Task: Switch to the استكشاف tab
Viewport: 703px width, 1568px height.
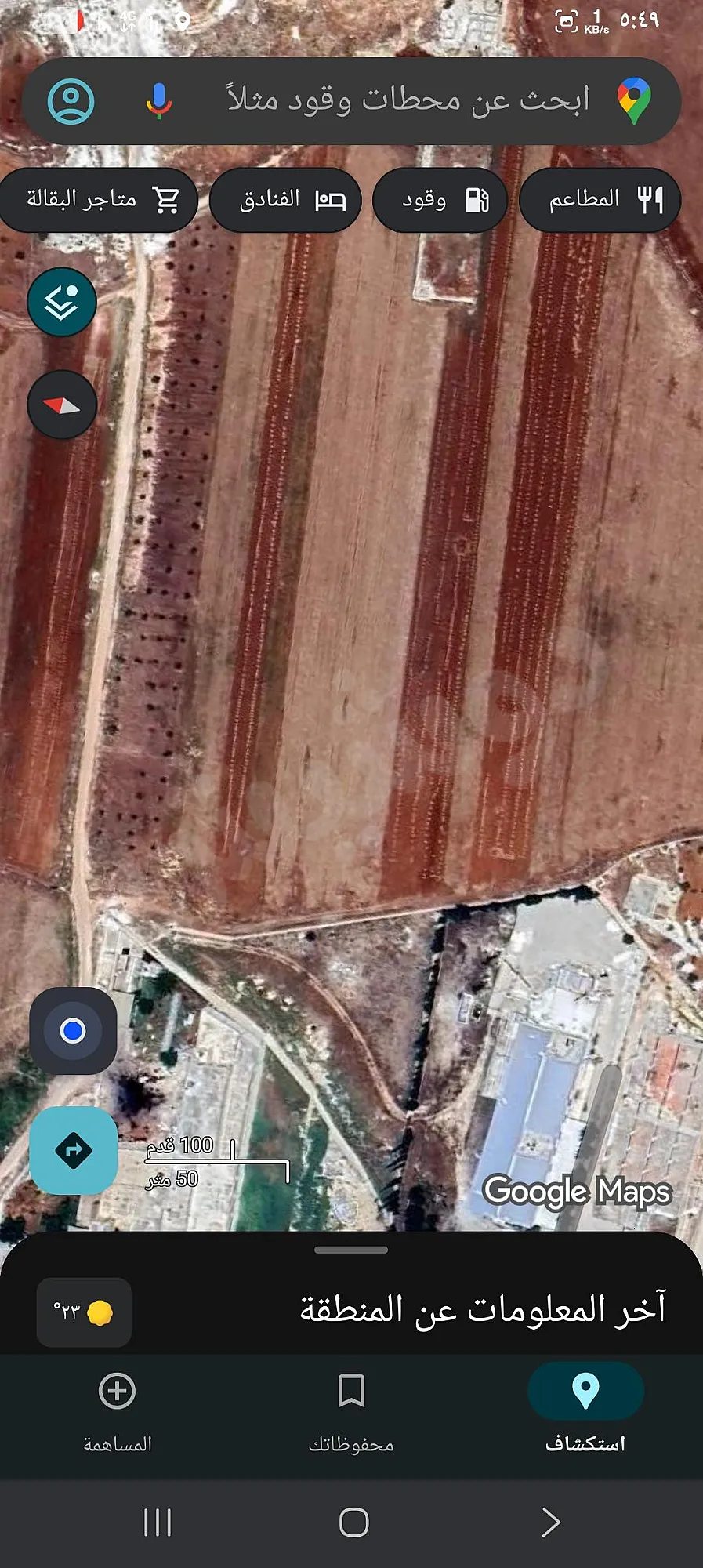Action: [x=585, y=1410]
